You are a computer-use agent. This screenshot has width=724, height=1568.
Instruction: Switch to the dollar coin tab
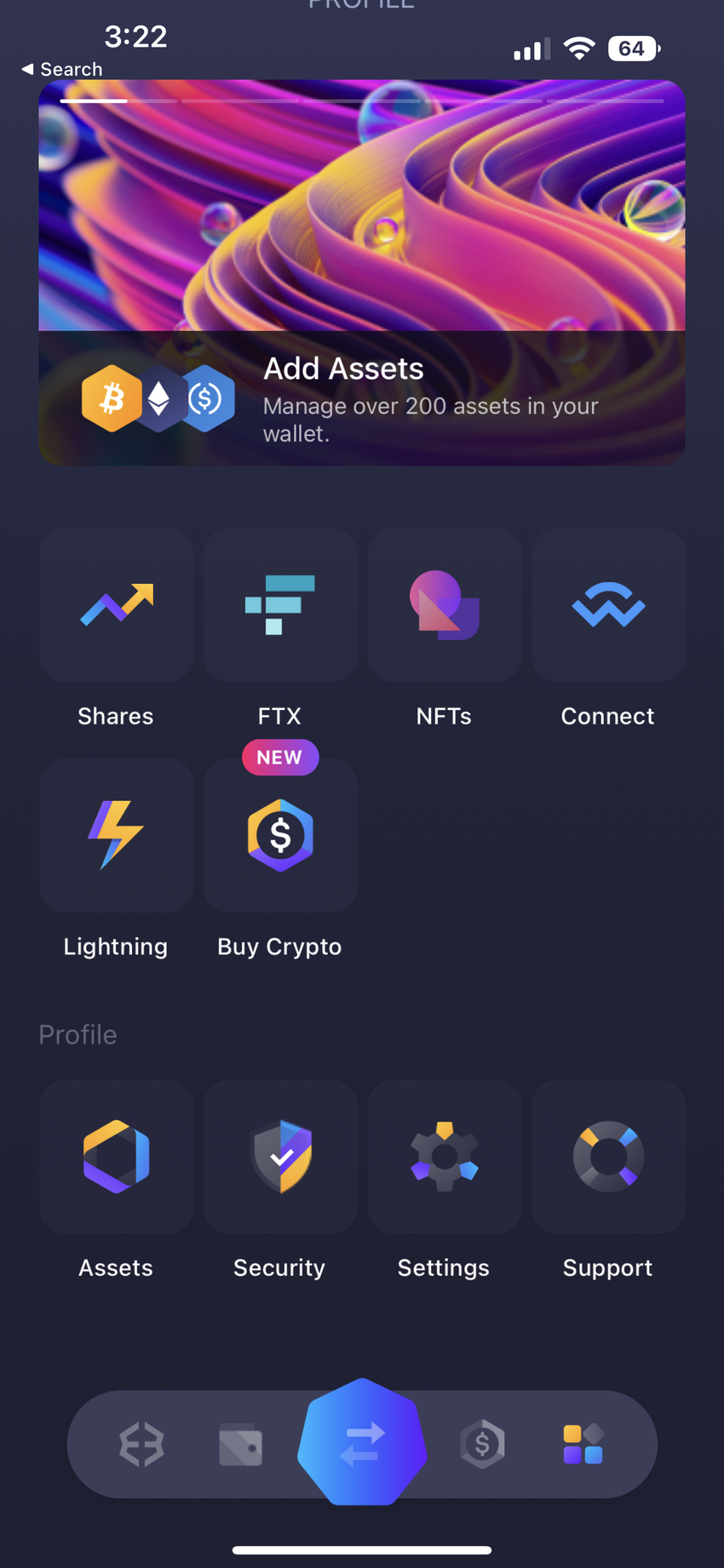[x=483, y=1445]
